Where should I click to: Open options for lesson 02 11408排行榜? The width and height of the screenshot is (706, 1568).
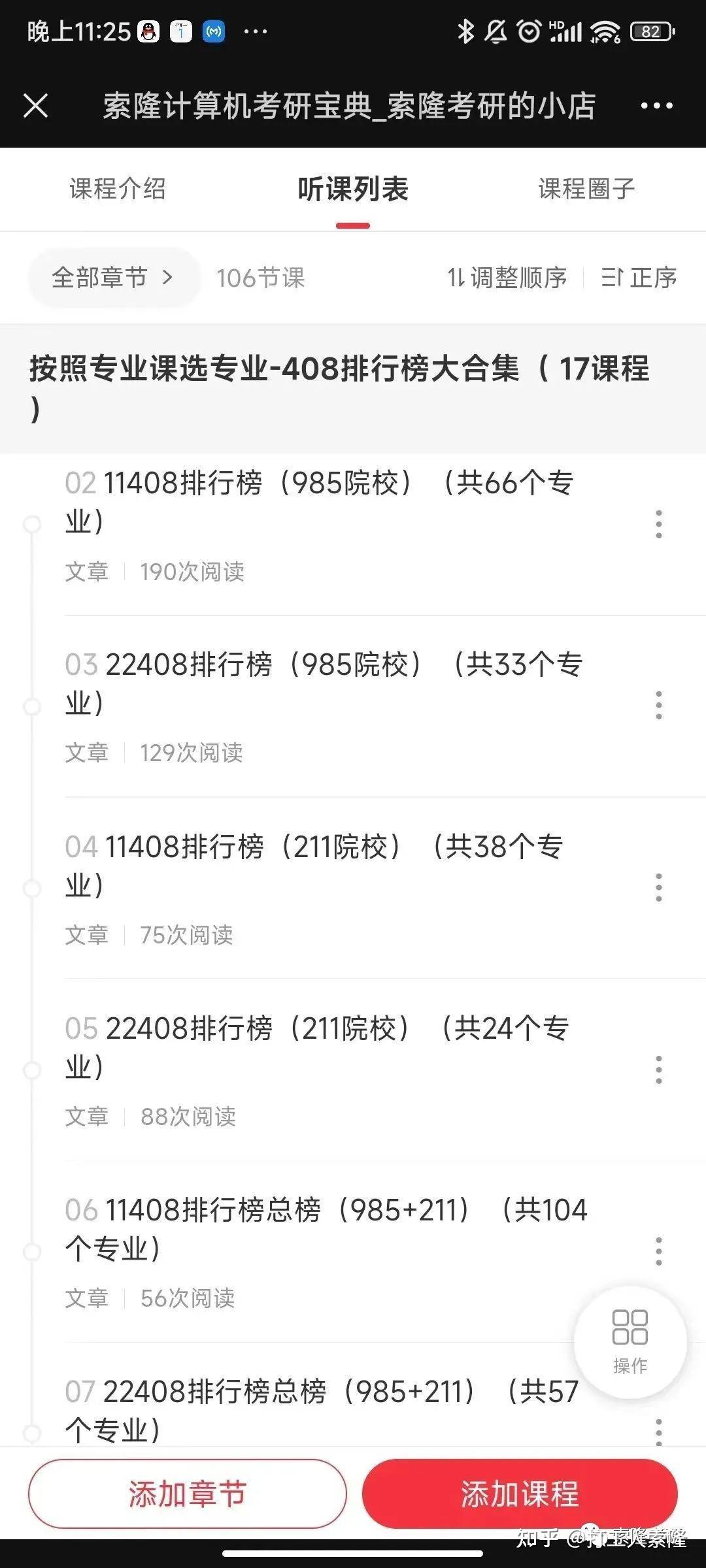658,524
